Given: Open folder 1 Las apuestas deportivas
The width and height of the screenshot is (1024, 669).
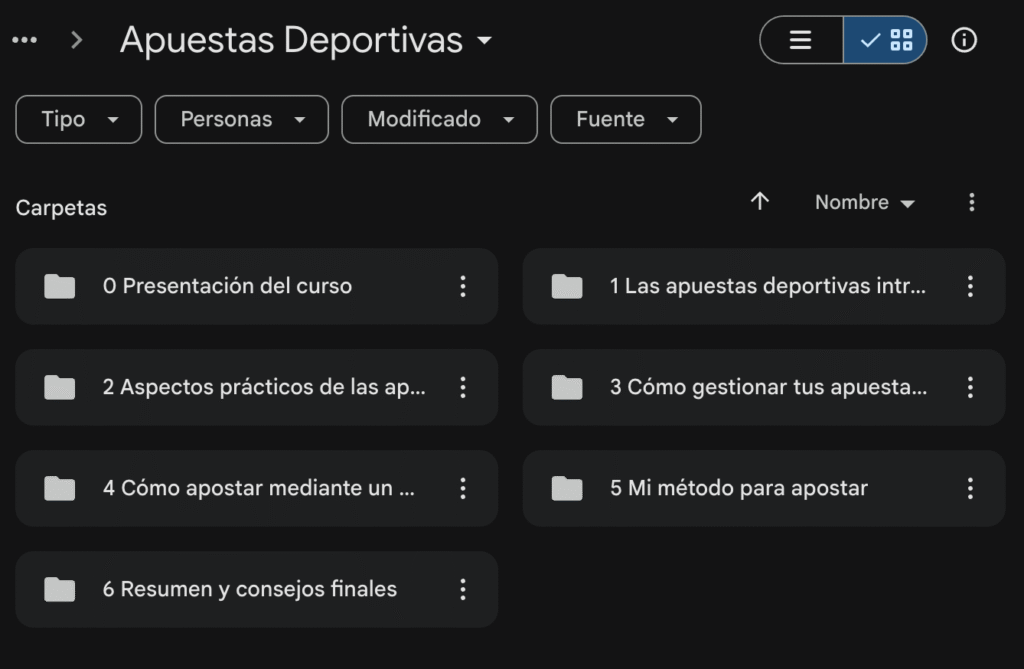Looking at the screenshot, I should pos(767,287).
